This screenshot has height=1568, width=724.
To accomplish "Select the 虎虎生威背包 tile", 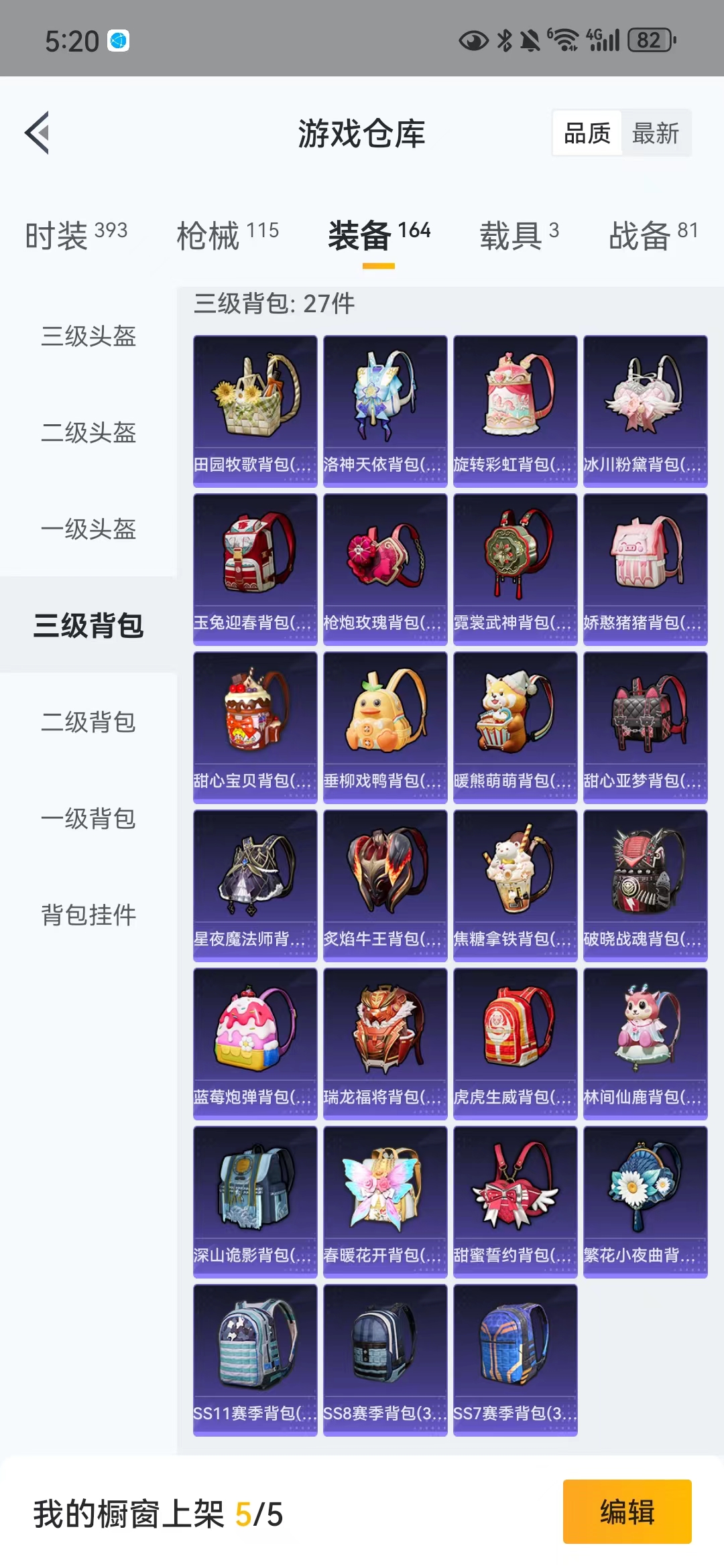I will (x=515, y=1043).
